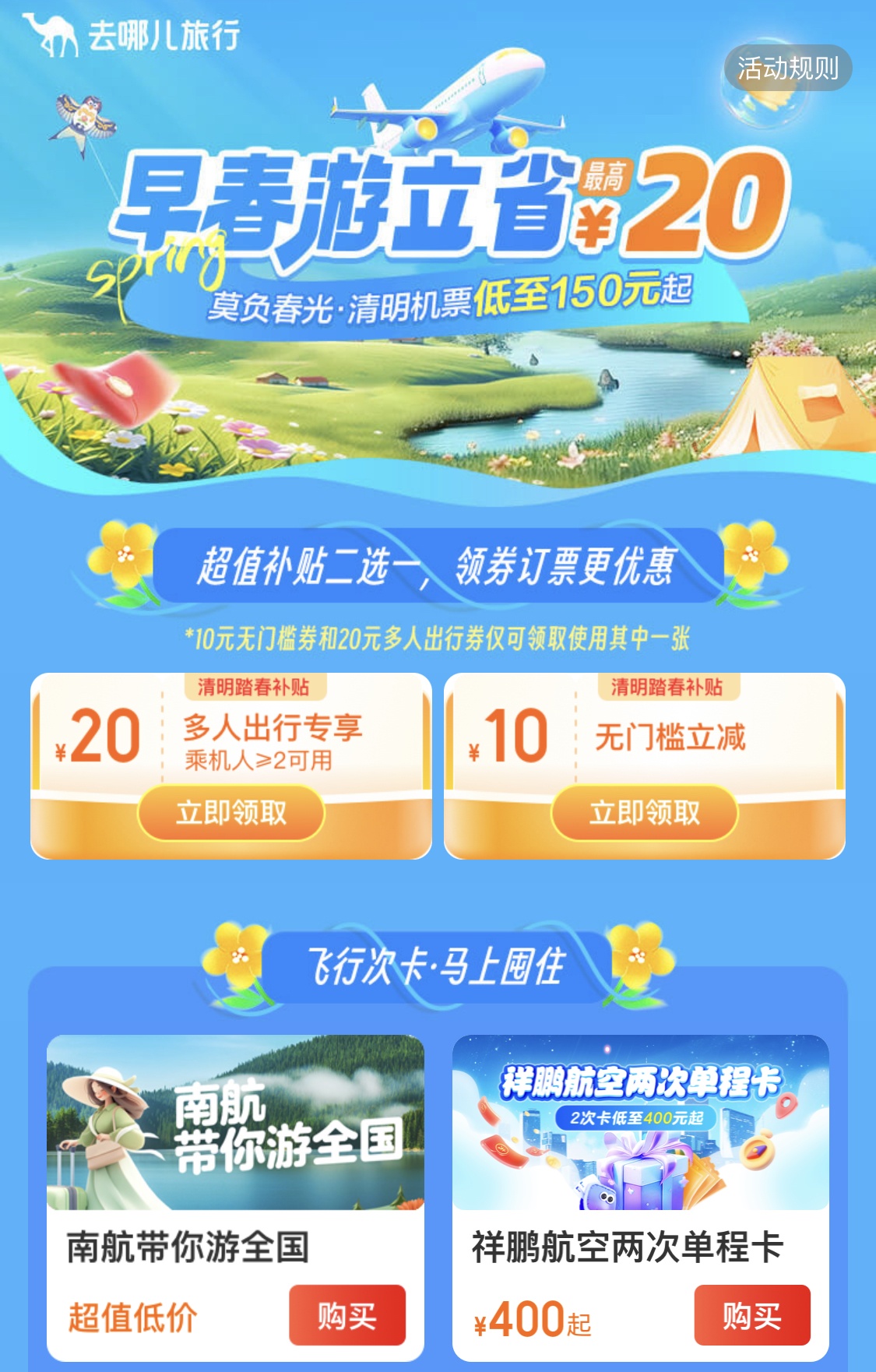Screen dimensions: 876x1372
Task: Open the 活动规则 activity rules
Action: coord(787,69)
